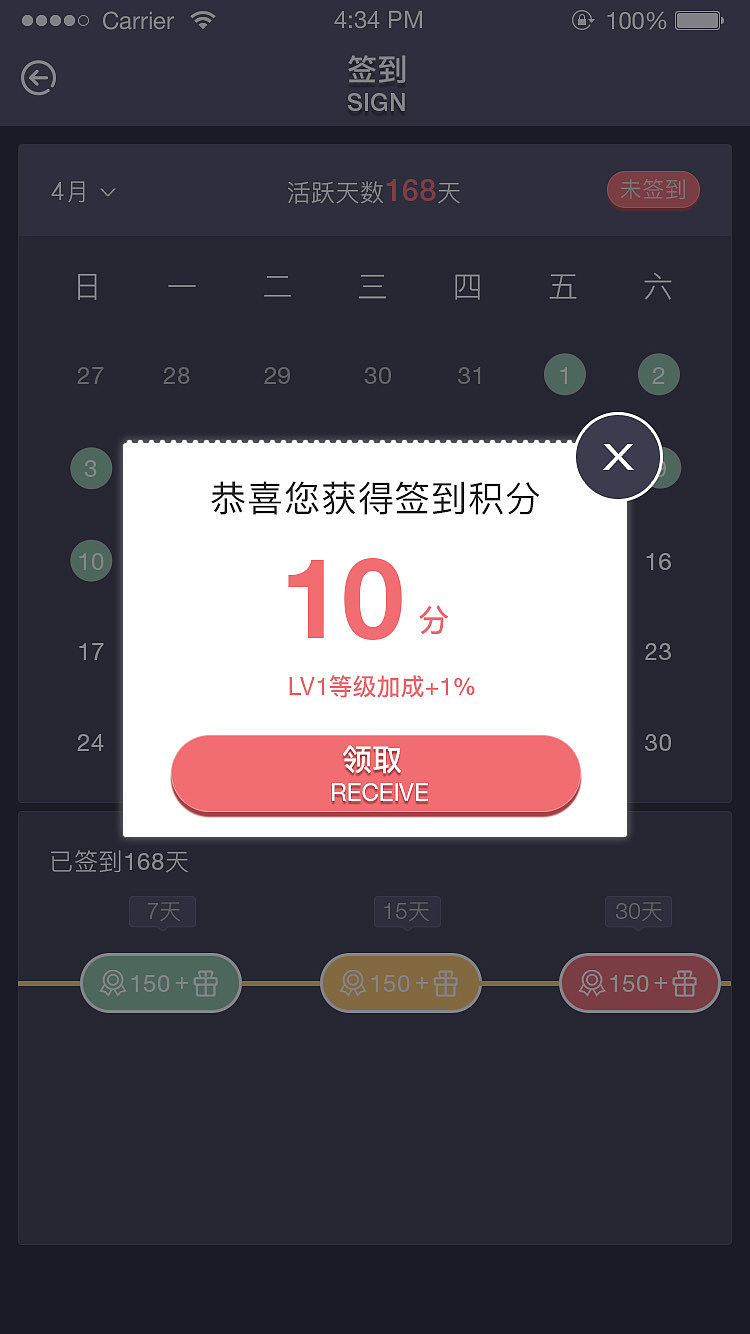
Task: Select the 五 weekday column header
Action: 563,287
